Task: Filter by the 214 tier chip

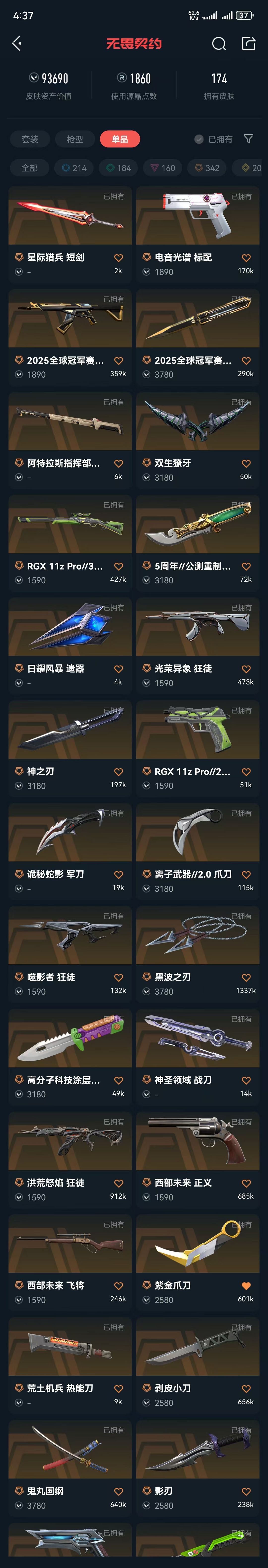Action: coord(74,168)
